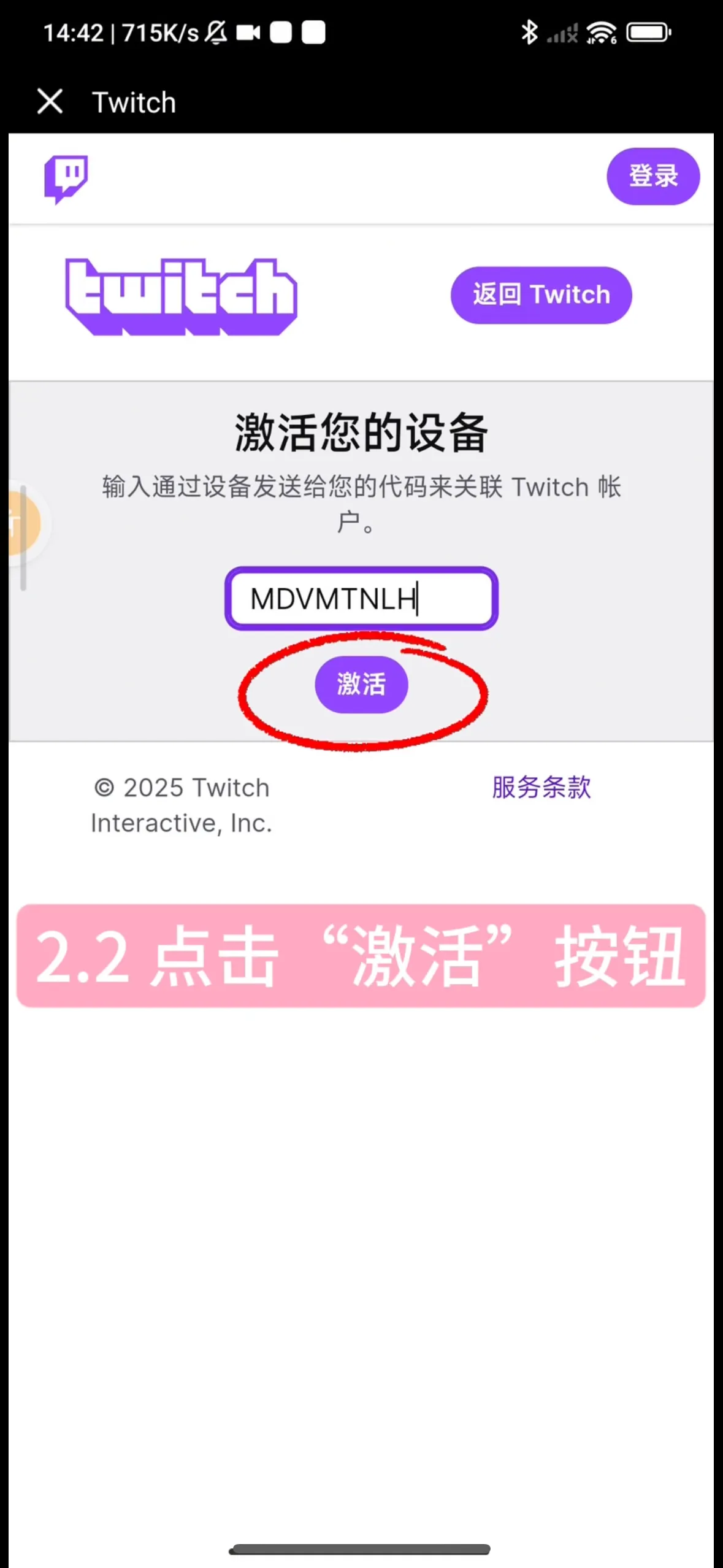Open the 服务条款 terms link

tap(541, 788)
